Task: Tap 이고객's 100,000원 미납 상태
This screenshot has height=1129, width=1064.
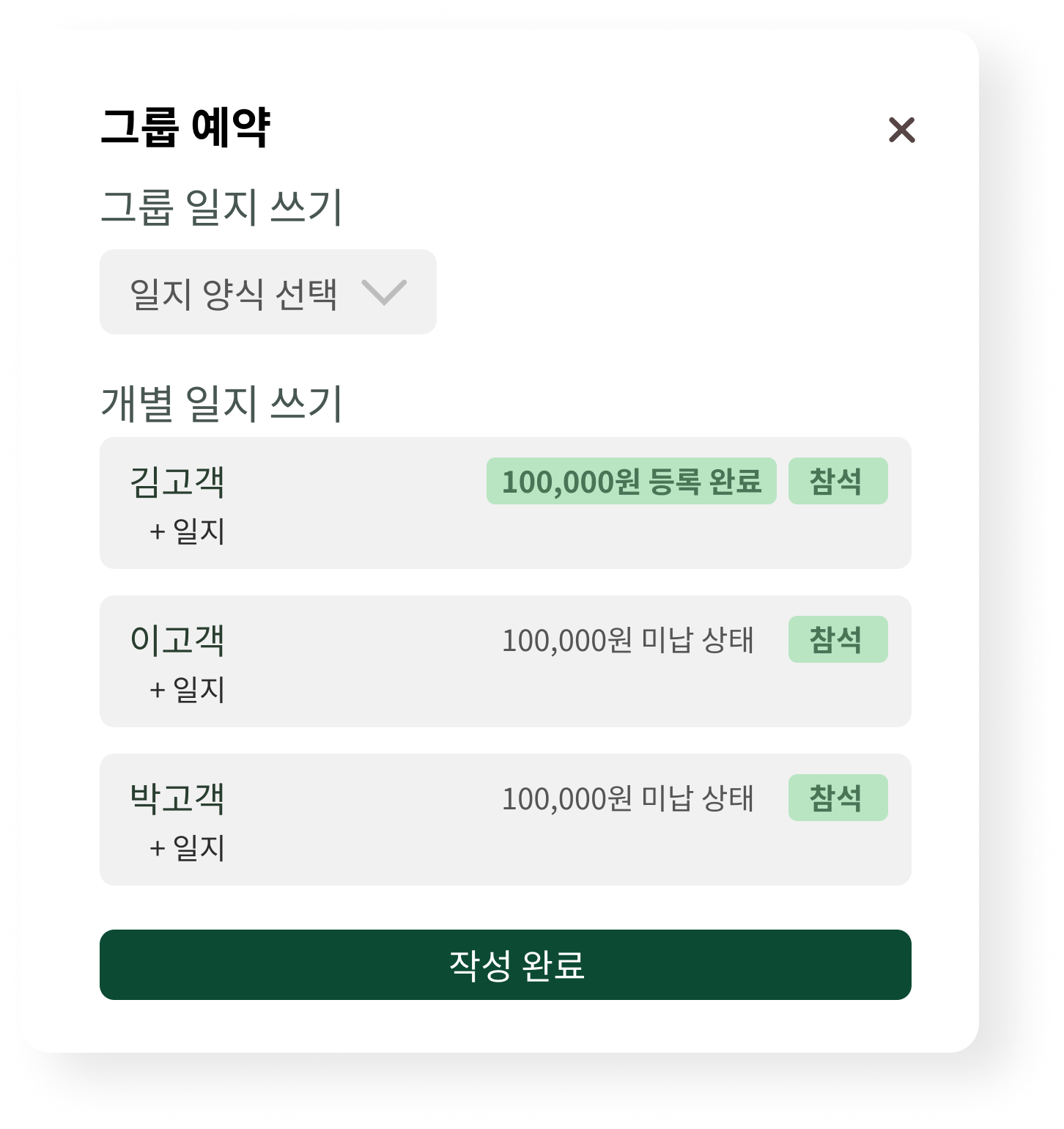Action: [627, 640]
